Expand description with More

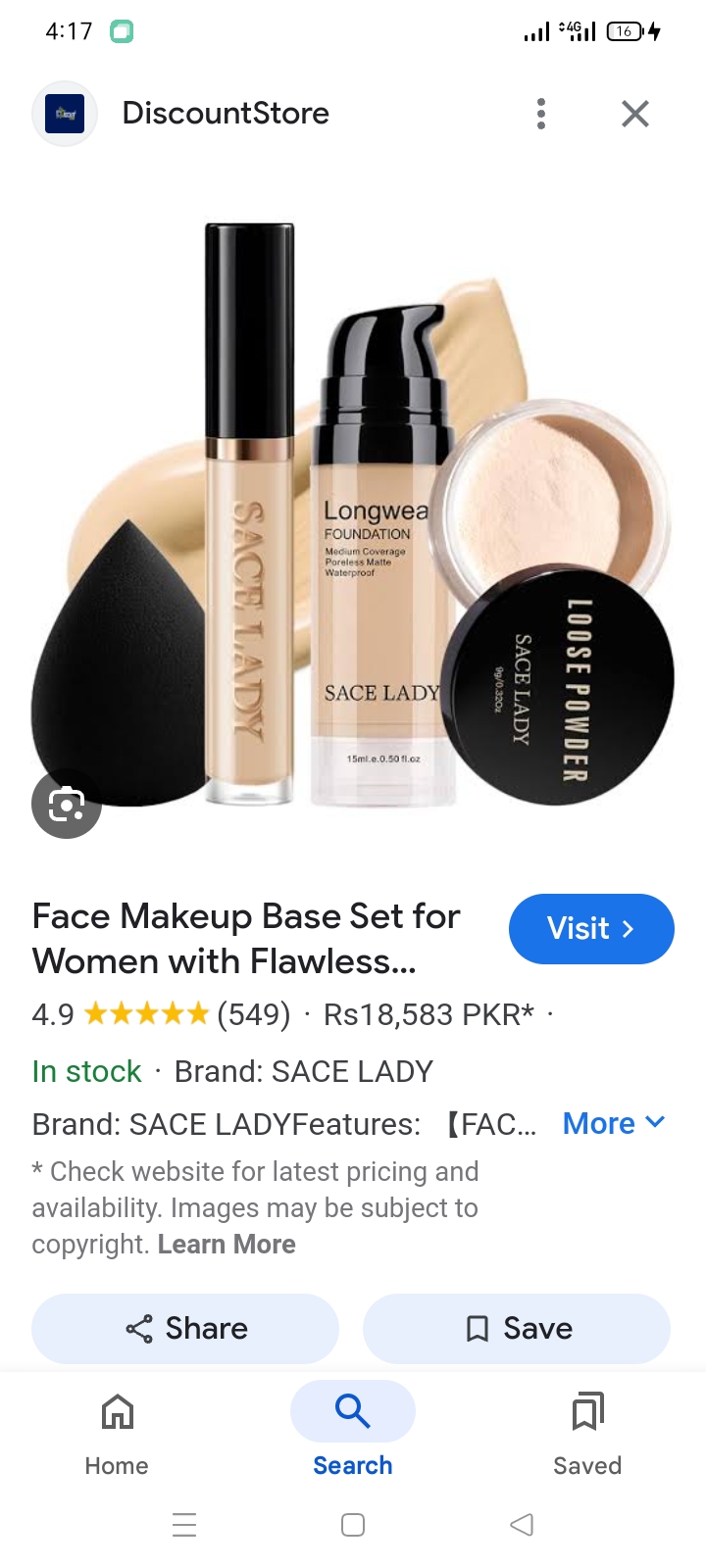point(613,1123)
